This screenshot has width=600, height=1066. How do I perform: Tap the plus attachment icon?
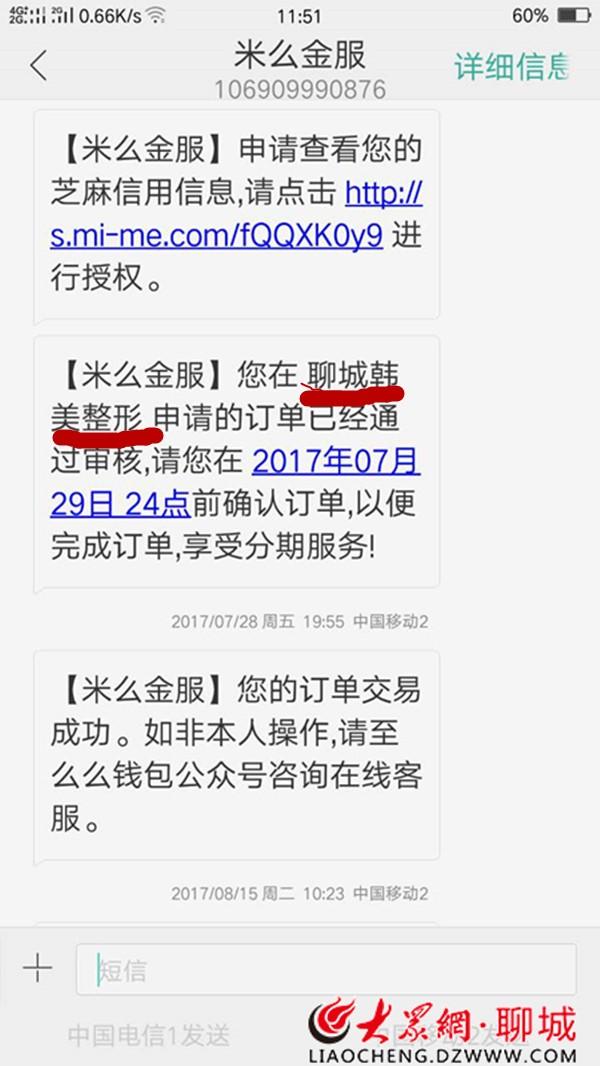coord(37,967)
